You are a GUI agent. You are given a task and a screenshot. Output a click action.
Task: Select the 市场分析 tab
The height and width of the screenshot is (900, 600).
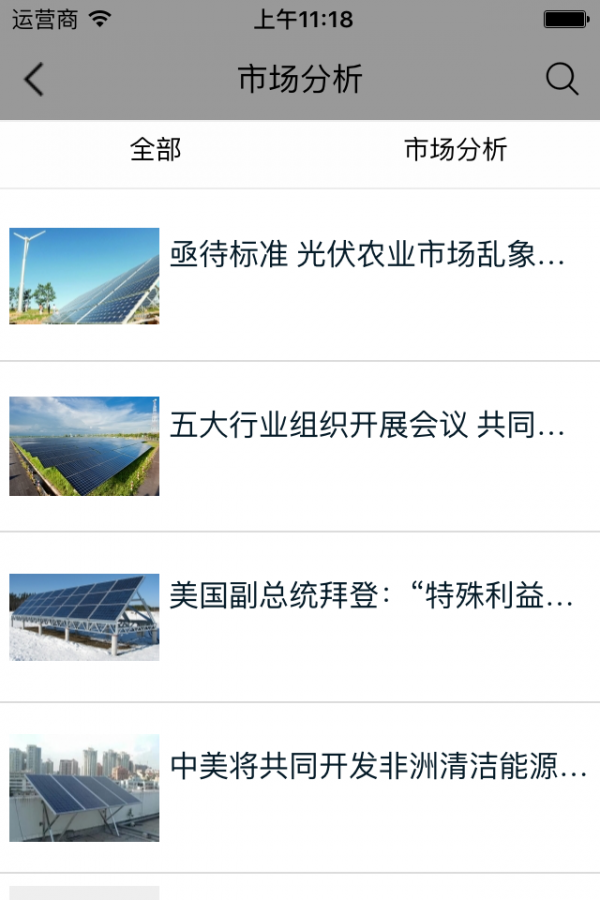pos(455,150)
